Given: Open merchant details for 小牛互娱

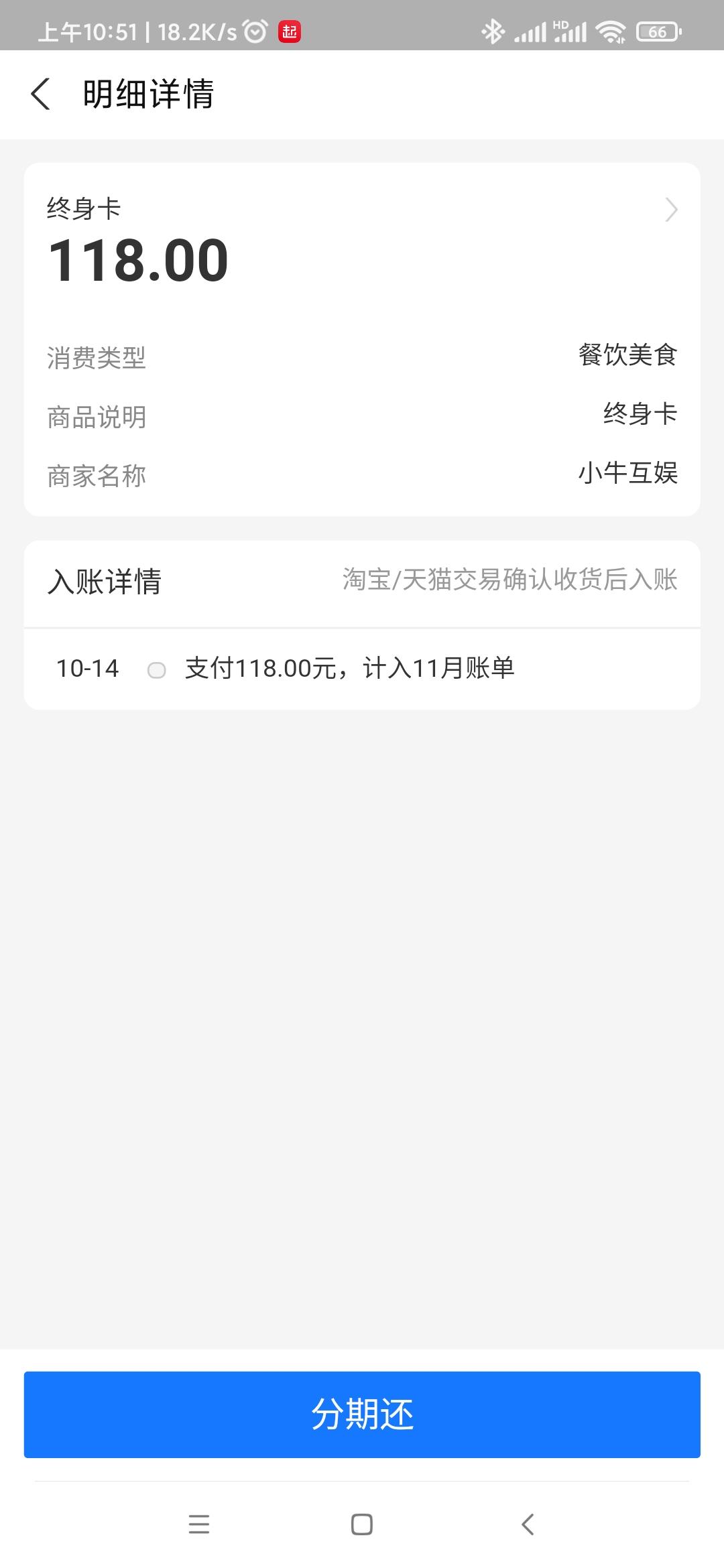Looking at the screenshot, I should (x=627, y=474).
